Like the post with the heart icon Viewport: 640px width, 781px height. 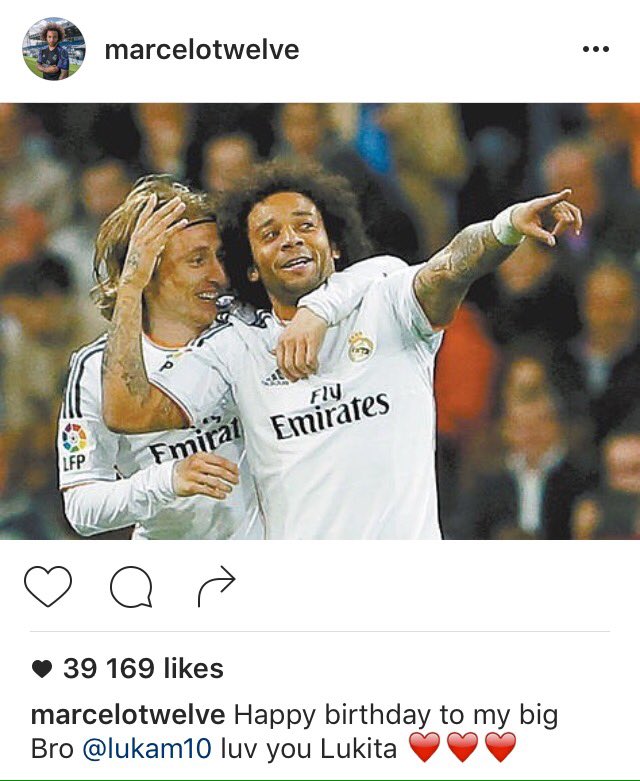(48, 587)
